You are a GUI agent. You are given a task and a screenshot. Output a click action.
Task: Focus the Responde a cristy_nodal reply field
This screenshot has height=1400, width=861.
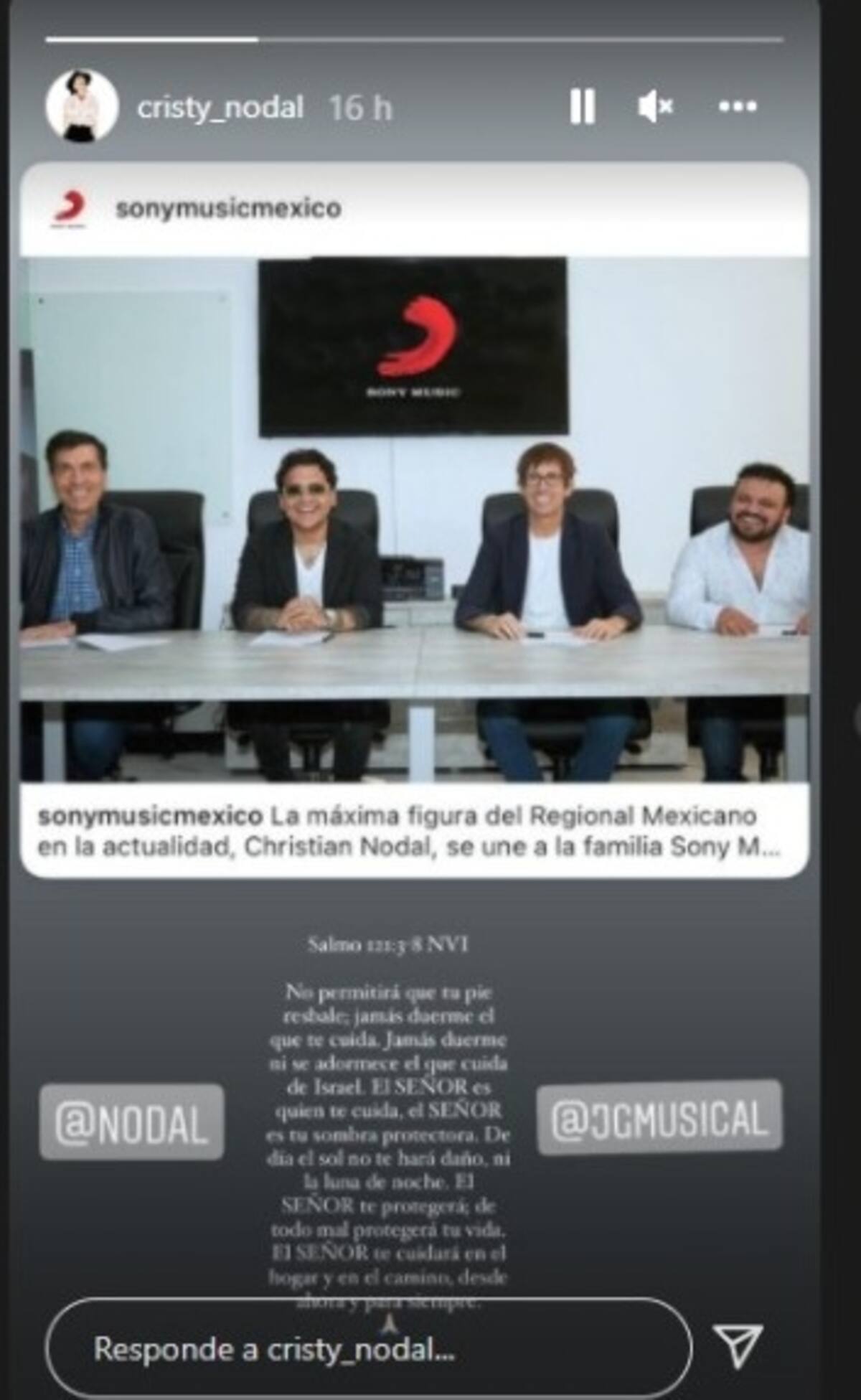[367, 1349]
